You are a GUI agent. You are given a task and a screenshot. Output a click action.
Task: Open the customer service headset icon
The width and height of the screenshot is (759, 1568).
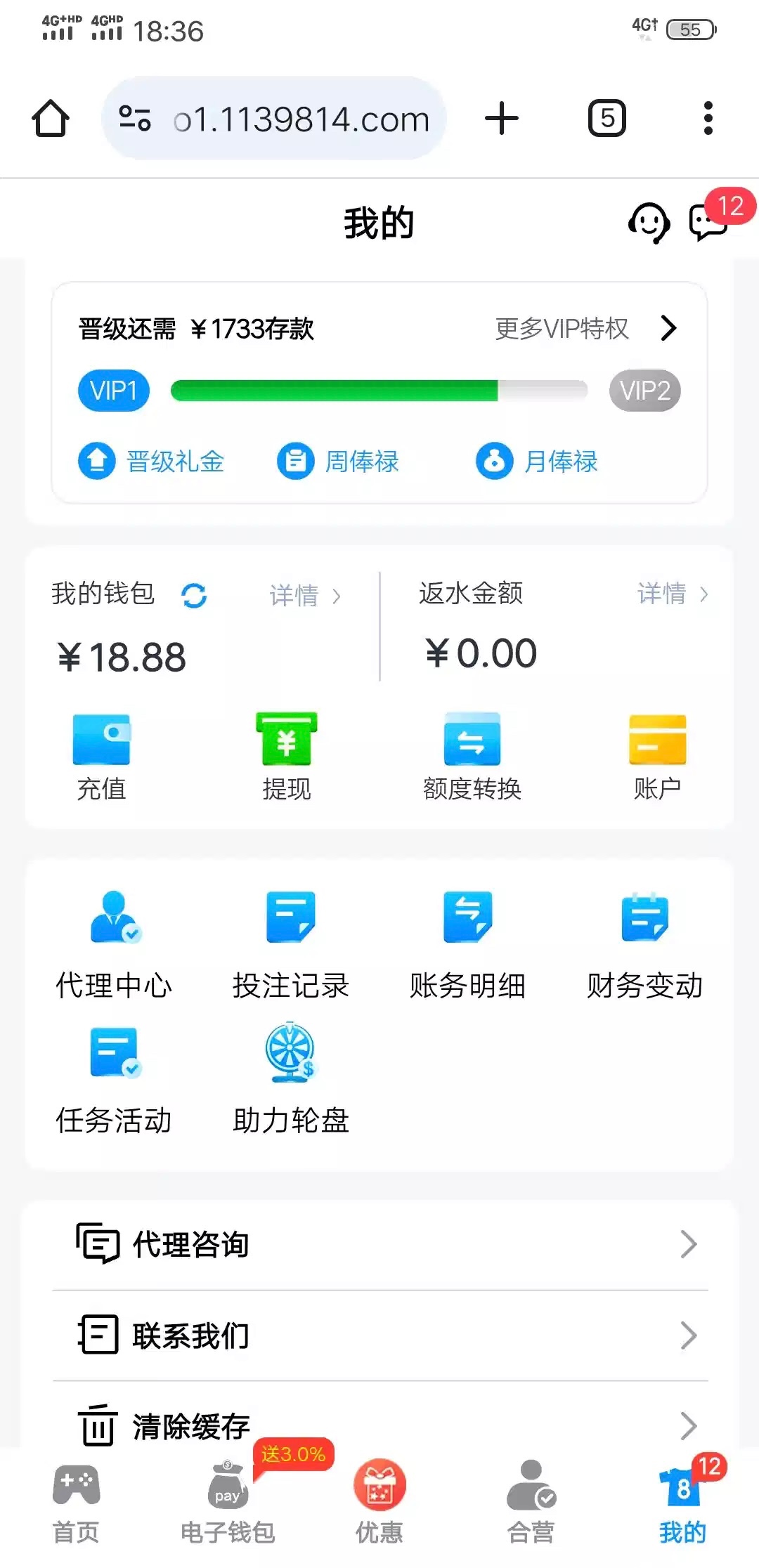tap(648, 223)
